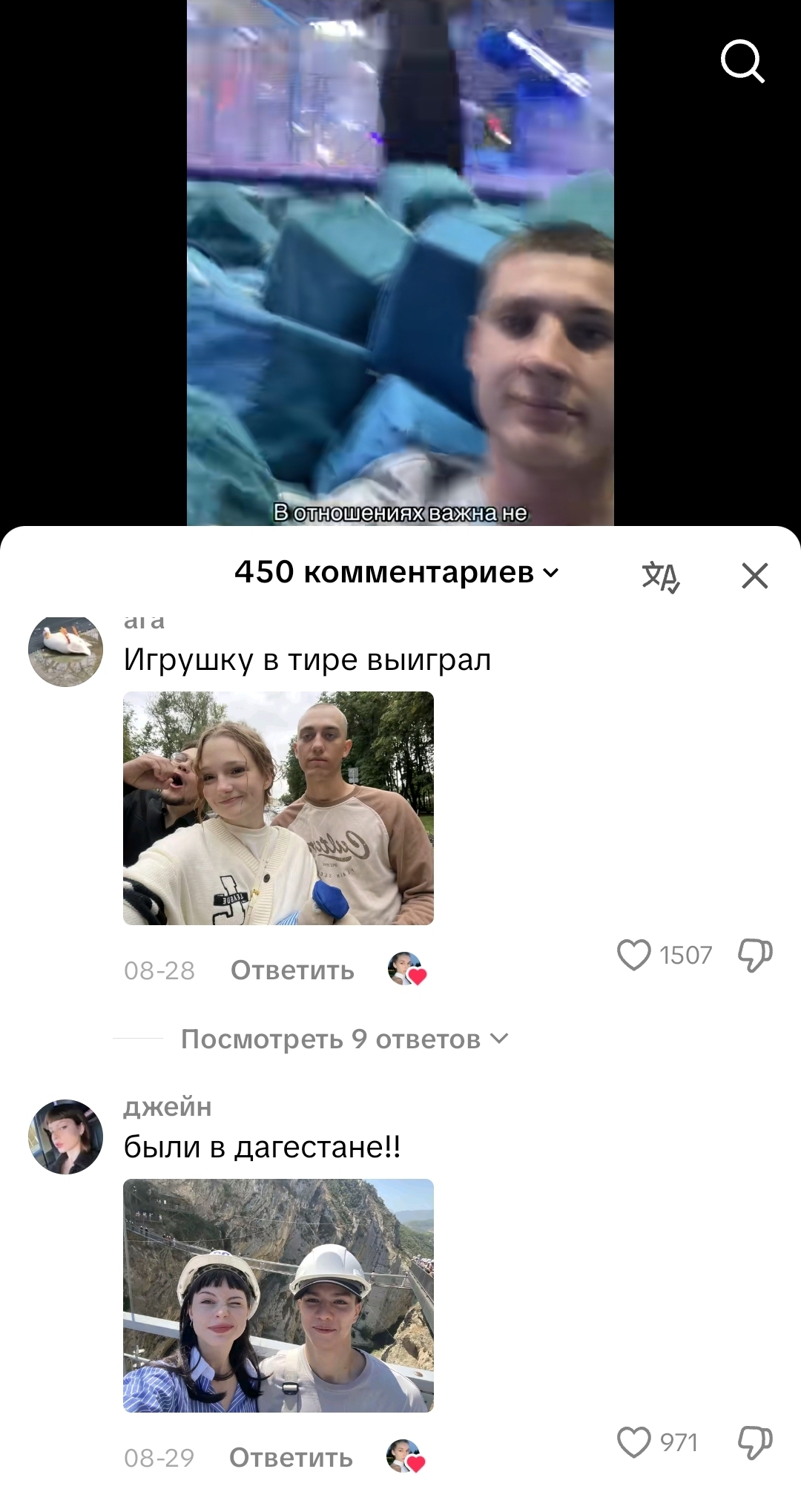Like the comment with 1507 likes
The height and width of the screenshot is (1512, 801).
point(634,955)
